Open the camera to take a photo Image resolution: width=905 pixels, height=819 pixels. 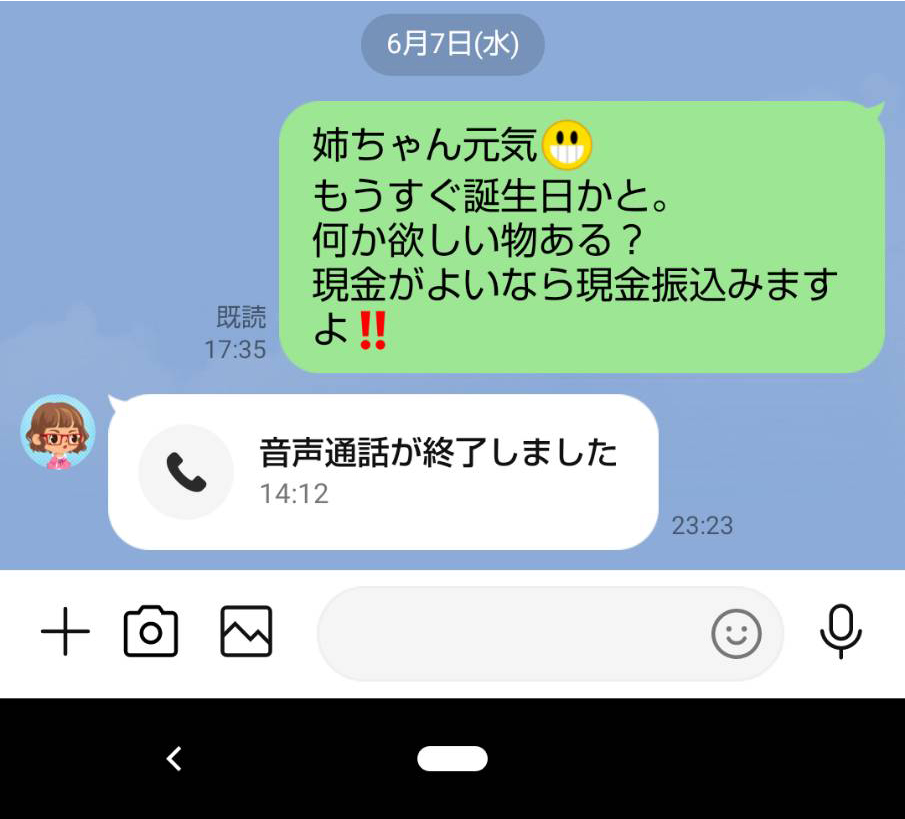[151, 632]
